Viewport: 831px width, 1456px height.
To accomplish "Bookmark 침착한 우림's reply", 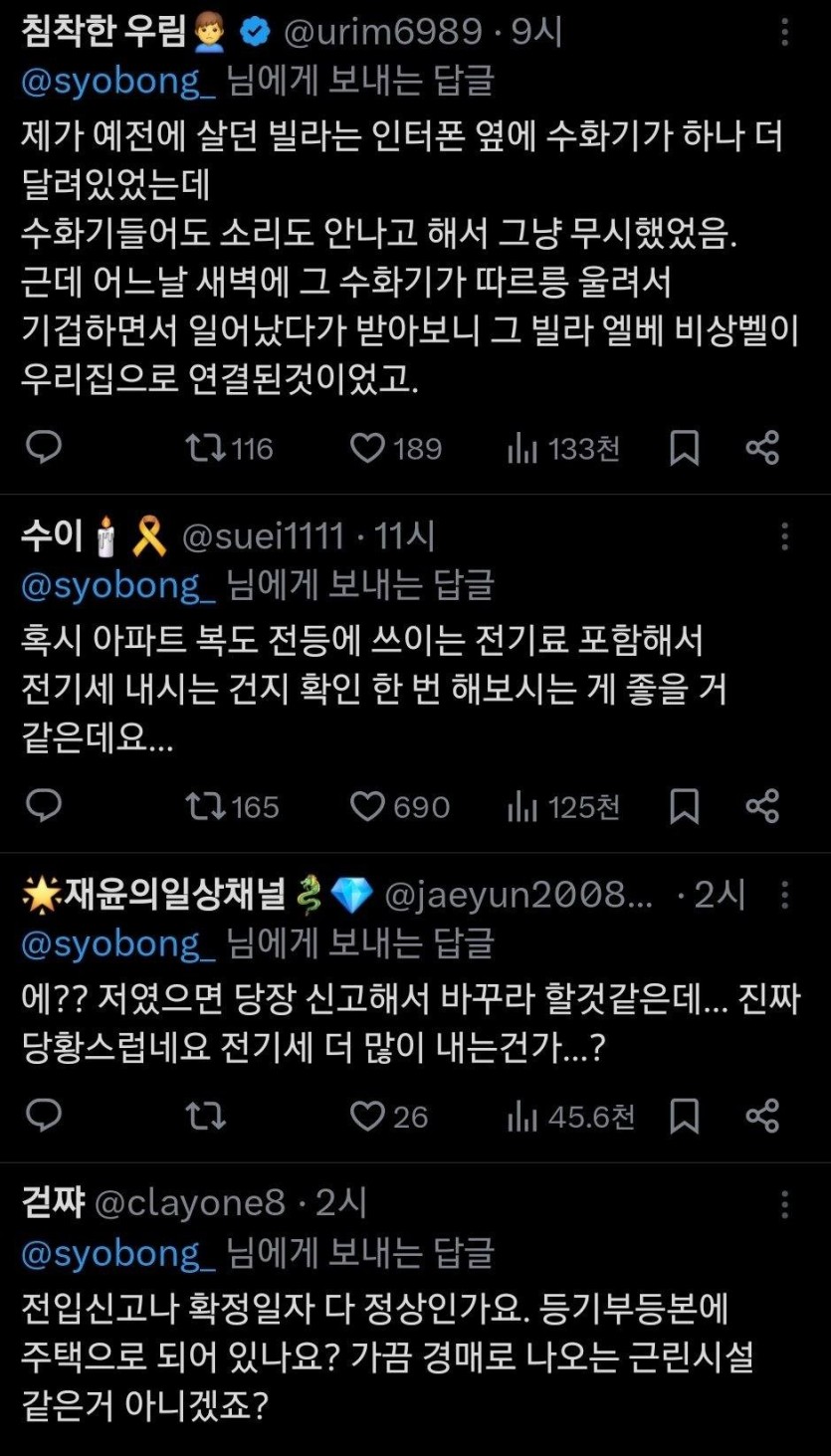I will (684, 449).
